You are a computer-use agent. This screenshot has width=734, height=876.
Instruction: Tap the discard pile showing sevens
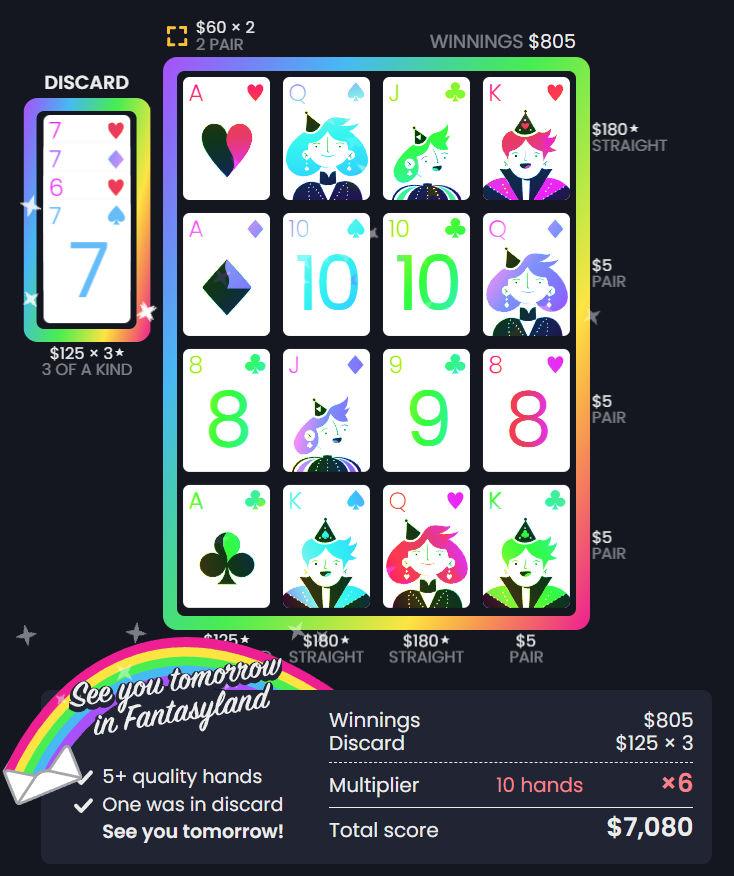pyautogui.click(x=87, y=220)
